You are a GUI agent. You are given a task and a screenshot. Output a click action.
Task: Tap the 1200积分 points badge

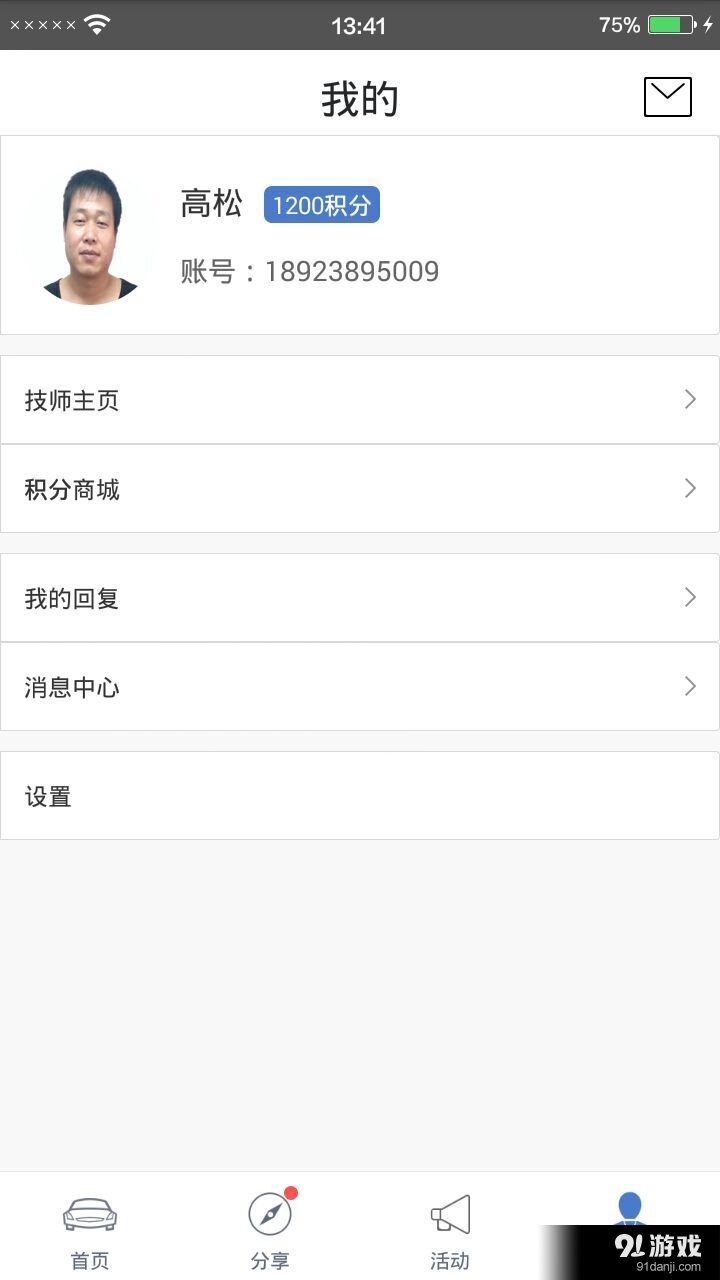321,204
